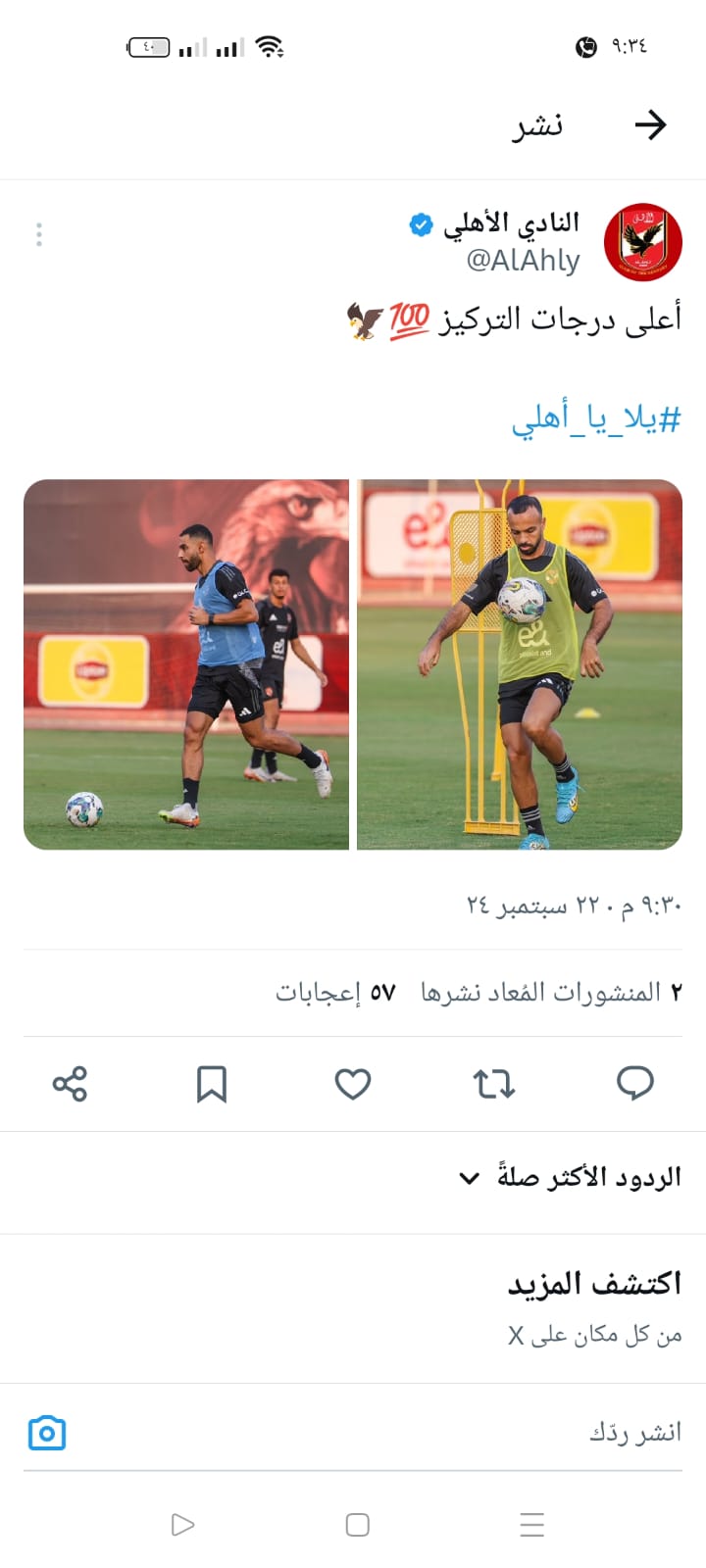706x1568 pixels.
Task: Reply to the post via comment icon
Action: click(x=634, y=1083)
